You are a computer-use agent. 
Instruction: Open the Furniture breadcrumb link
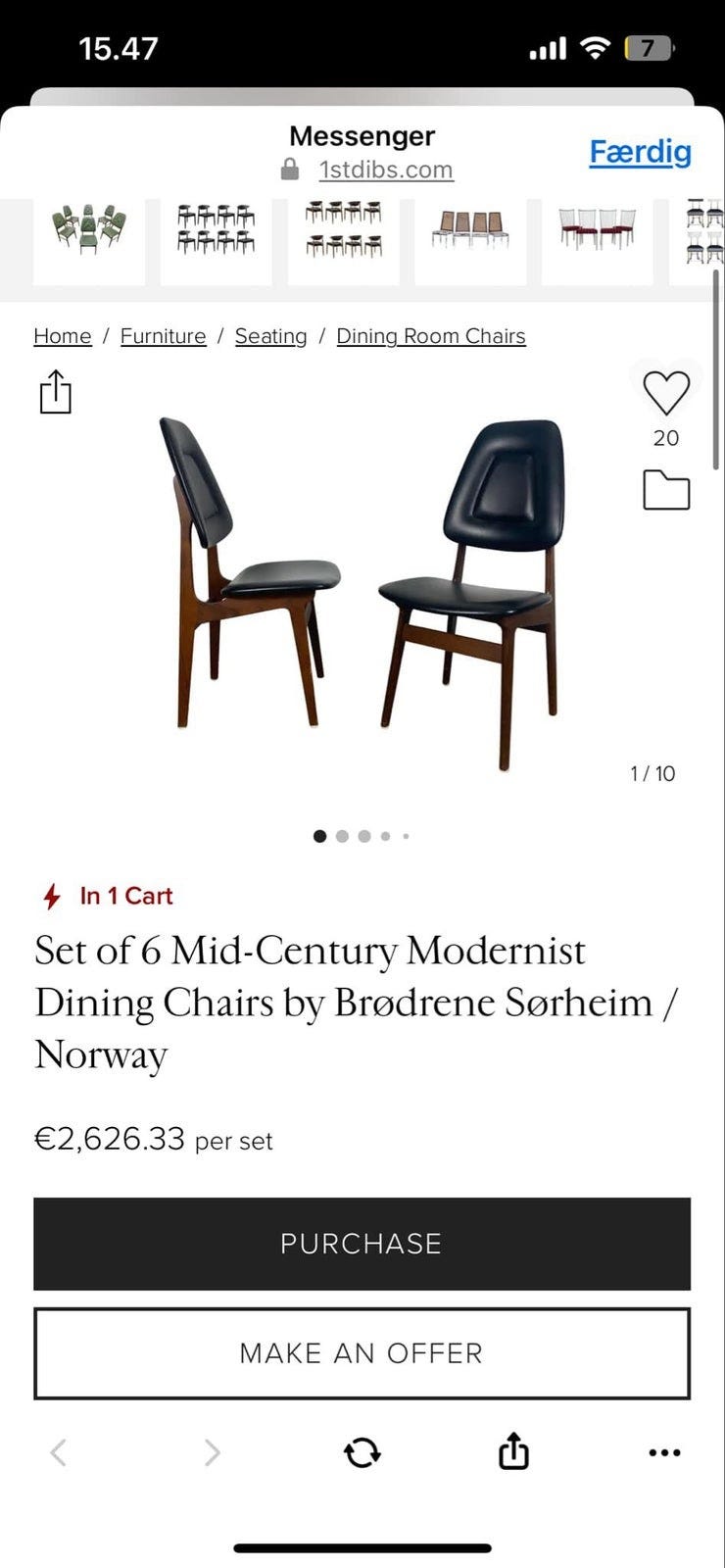(163, 336)
